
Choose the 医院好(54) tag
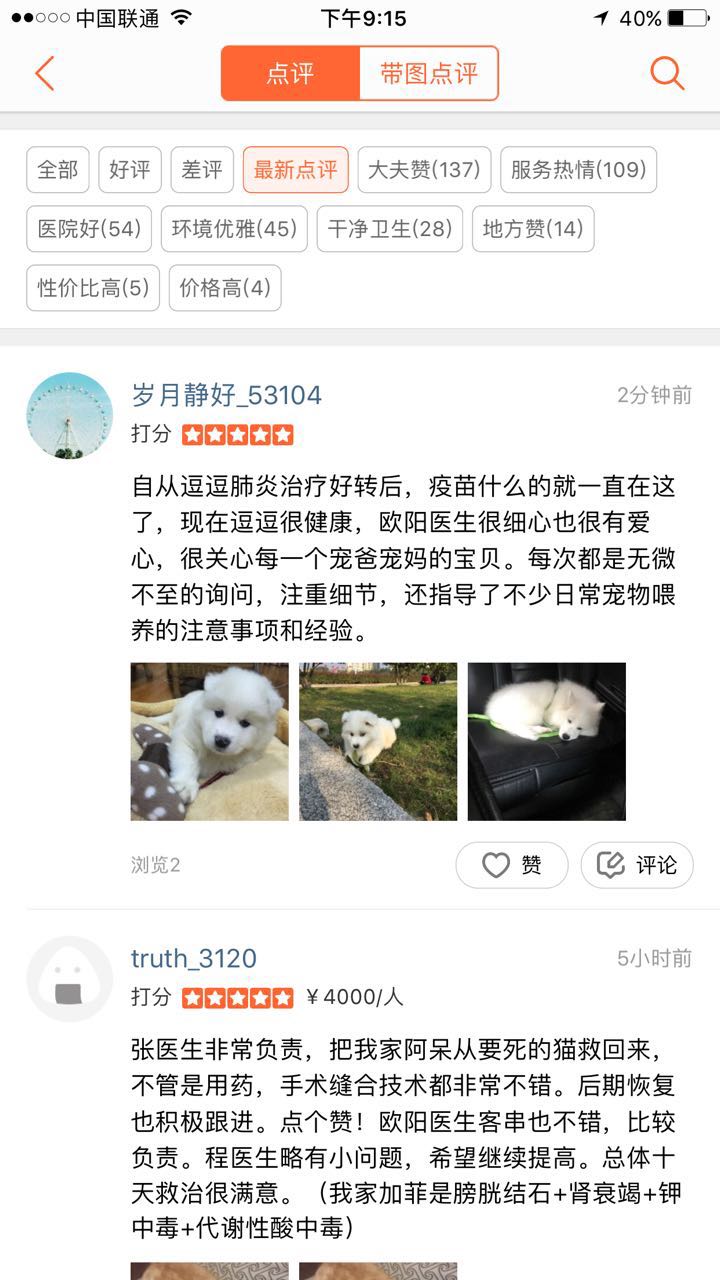click(x=89, y=229)
